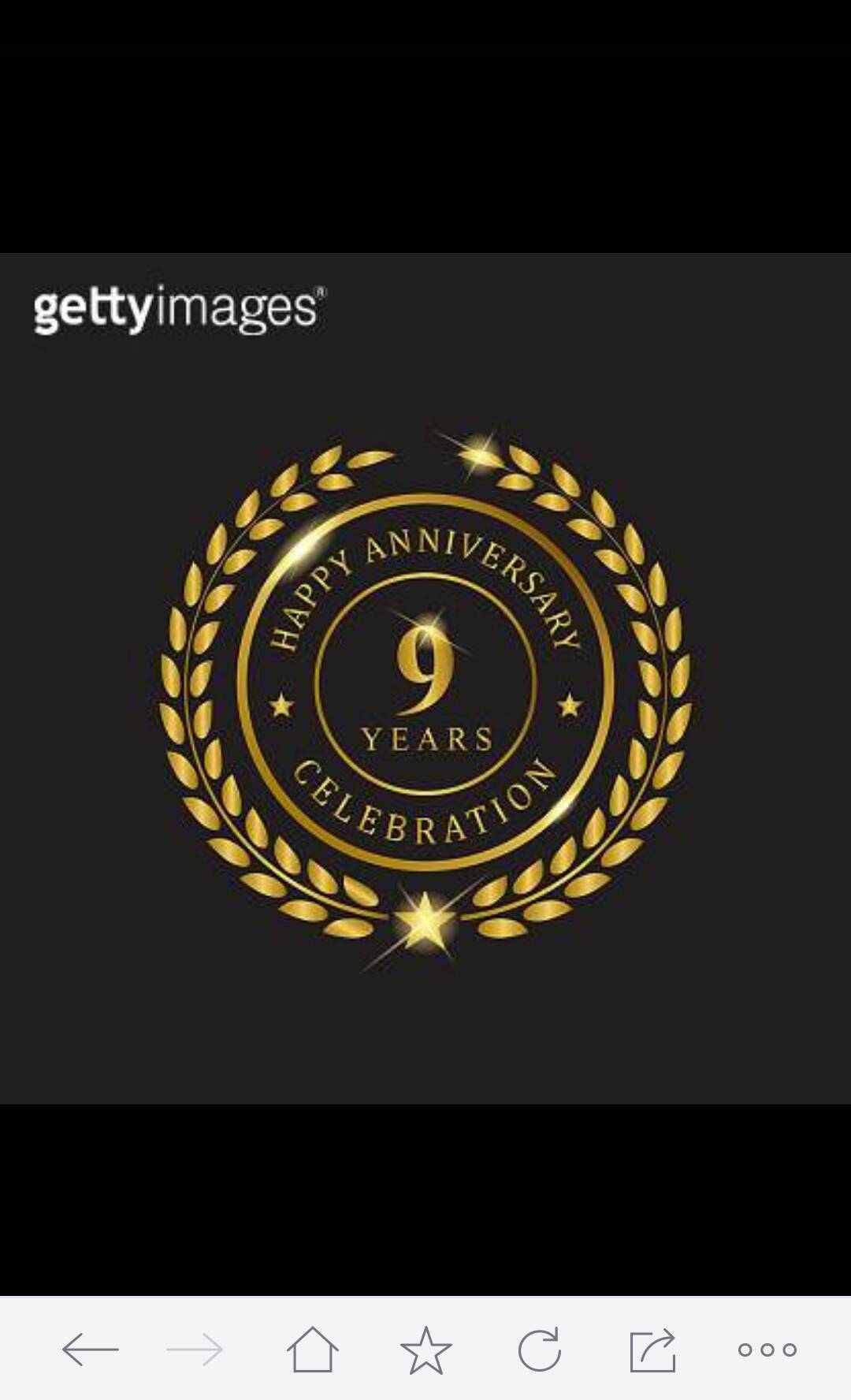Share this page
Screen dimensions: 851x1400
(x=653, y=1350)
